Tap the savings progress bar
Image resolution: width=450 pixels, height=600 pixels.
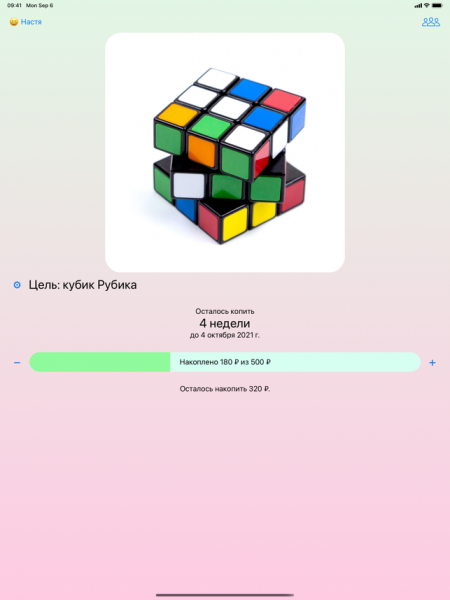pyautogui.click(x=225, y=362)
